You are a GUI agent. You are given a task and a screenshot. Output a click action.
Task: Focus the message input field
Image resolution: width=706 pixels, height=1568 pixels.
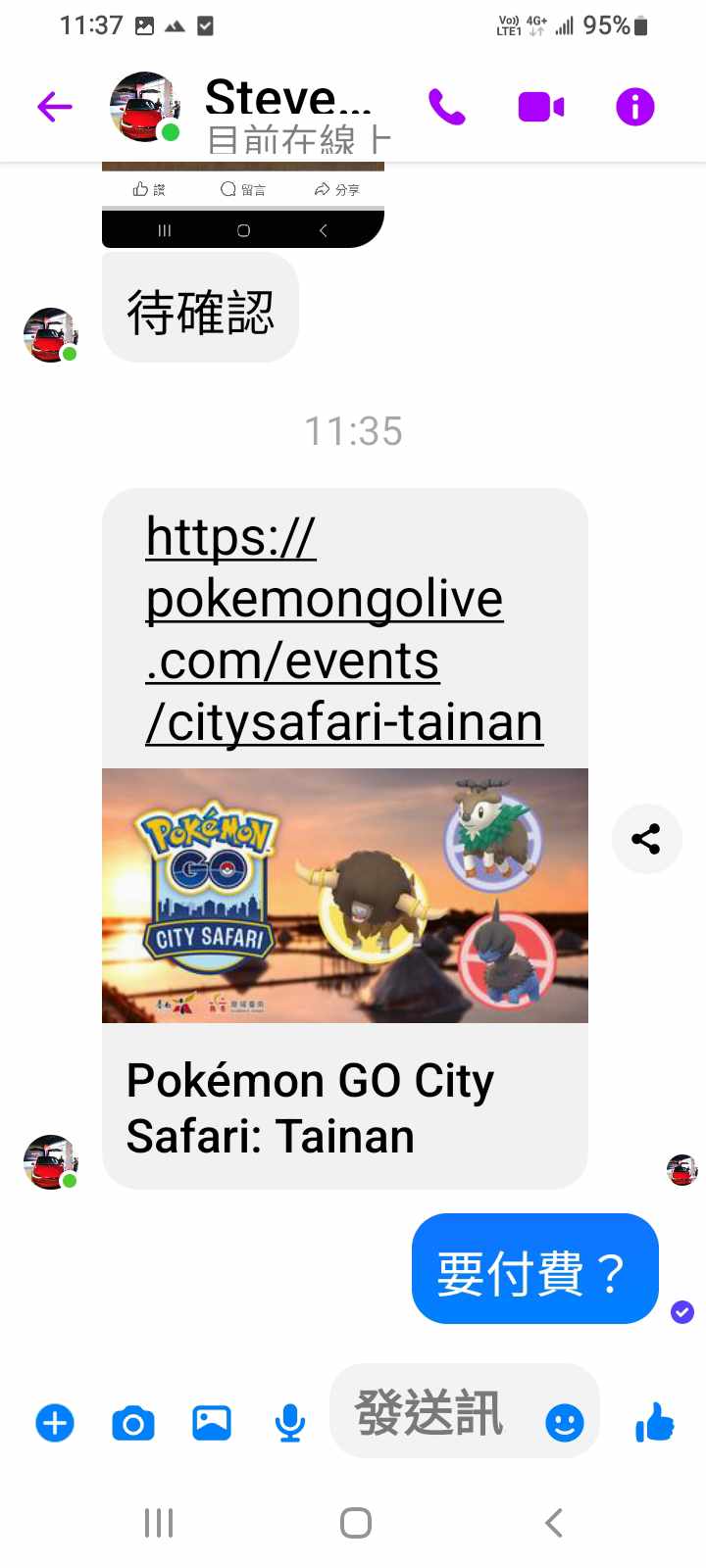pos(431,1413)
